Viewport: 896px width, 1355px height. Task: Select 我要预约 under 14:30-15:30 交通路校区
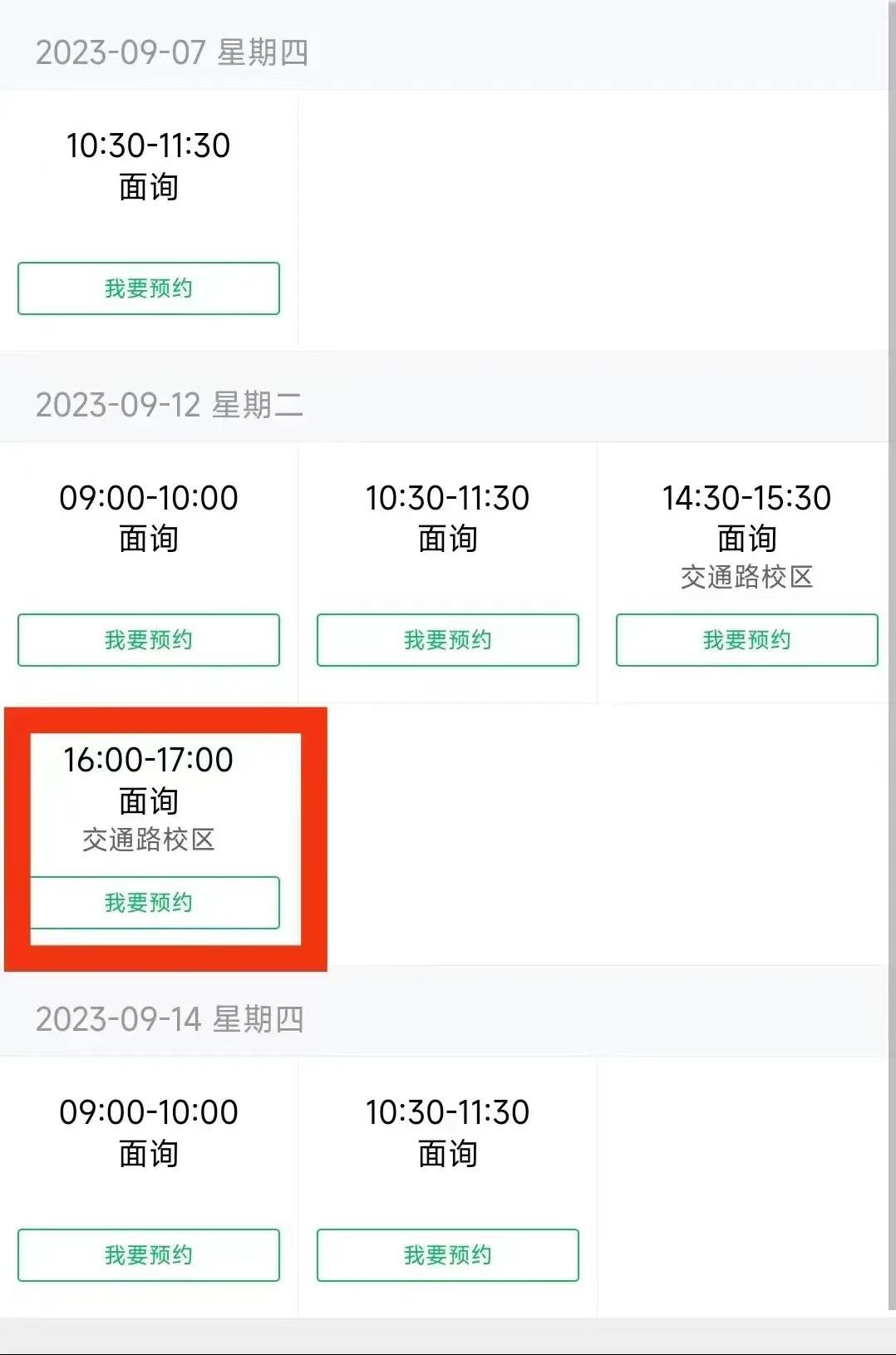click(x=746, y=640)
